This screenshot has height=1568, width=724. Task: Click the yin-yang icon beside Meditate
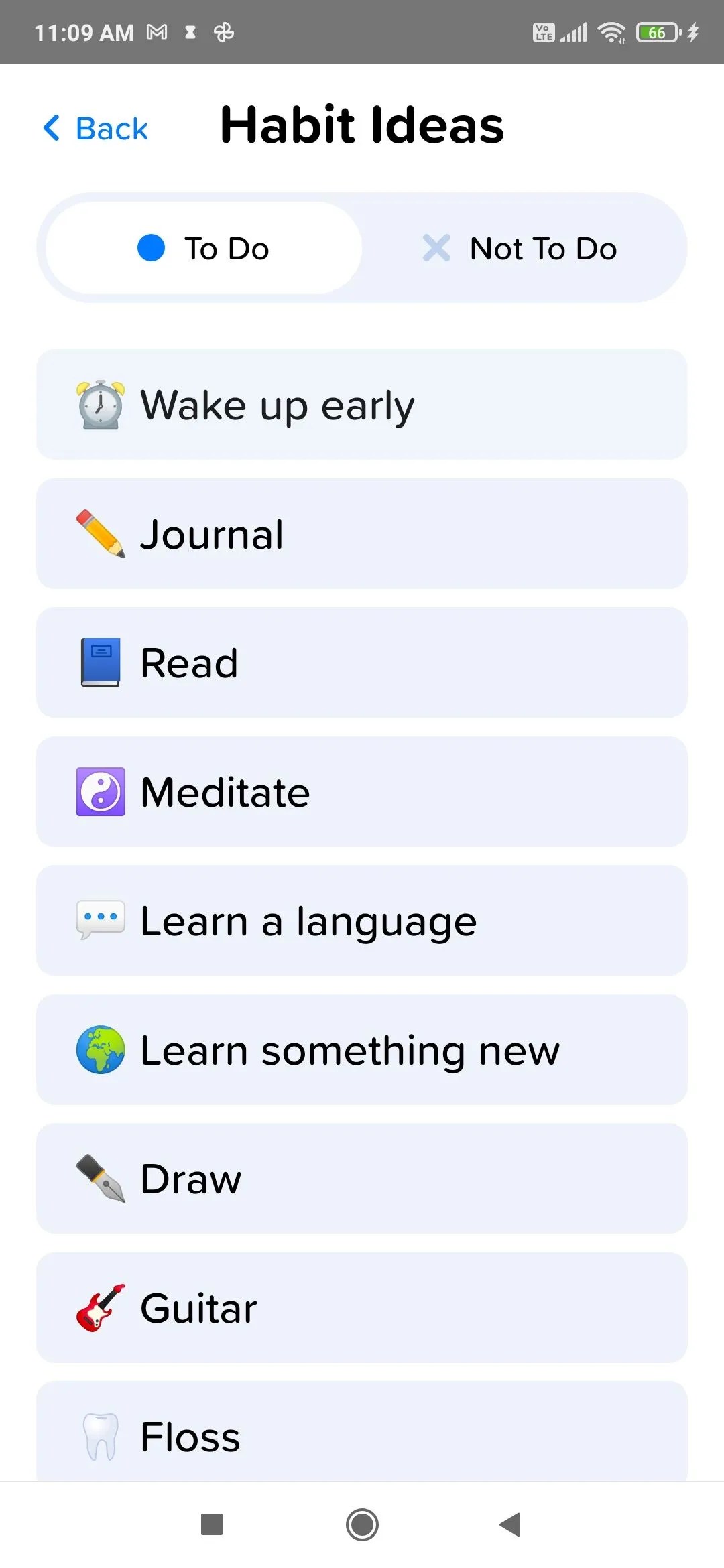99,791
